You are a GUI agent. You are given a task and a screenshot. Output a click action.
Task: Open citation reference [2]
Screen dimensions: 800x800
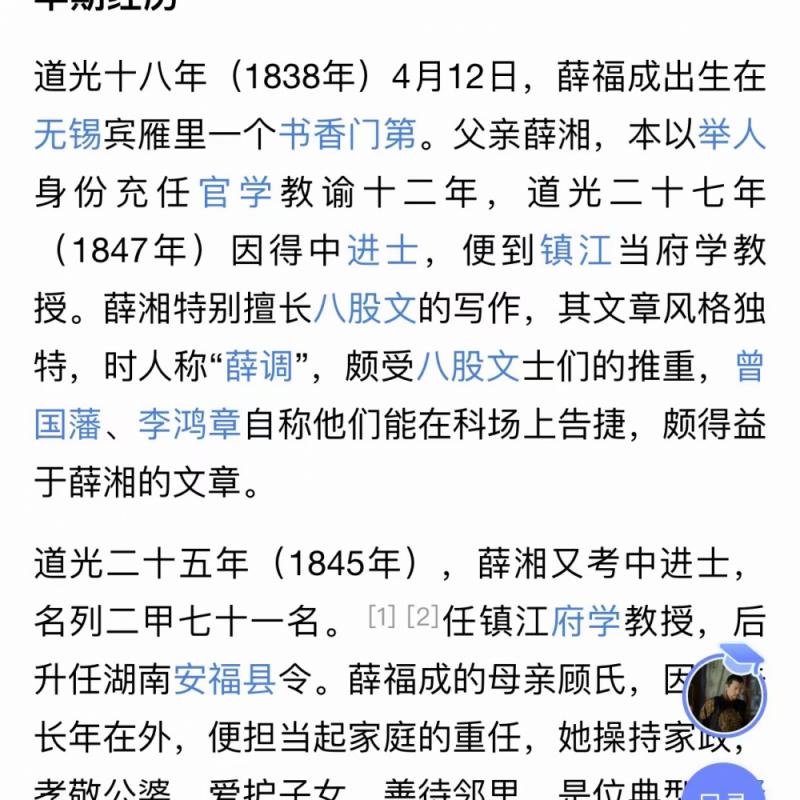coord(422,616)
